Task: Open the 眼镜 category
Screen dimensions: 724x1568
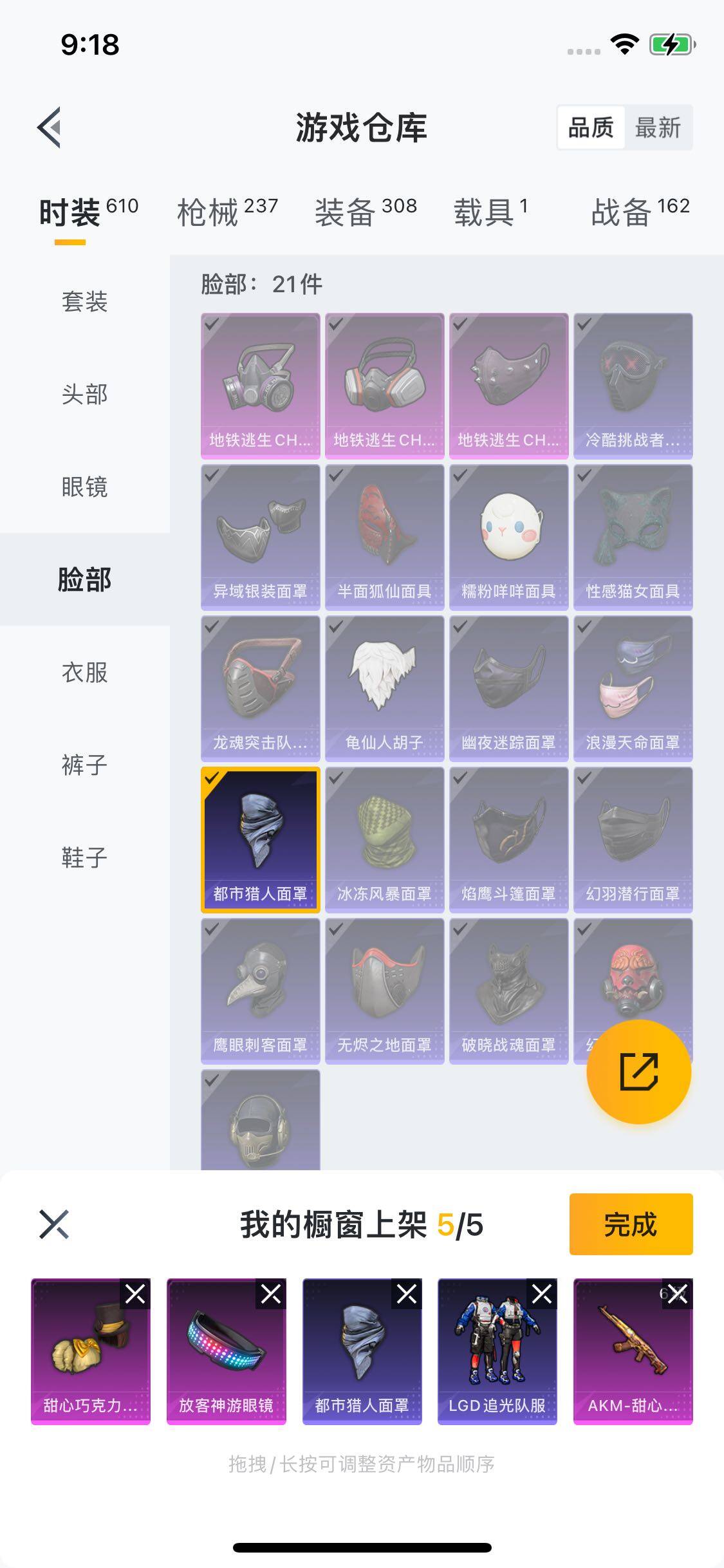Action: (x=84, y=487)
